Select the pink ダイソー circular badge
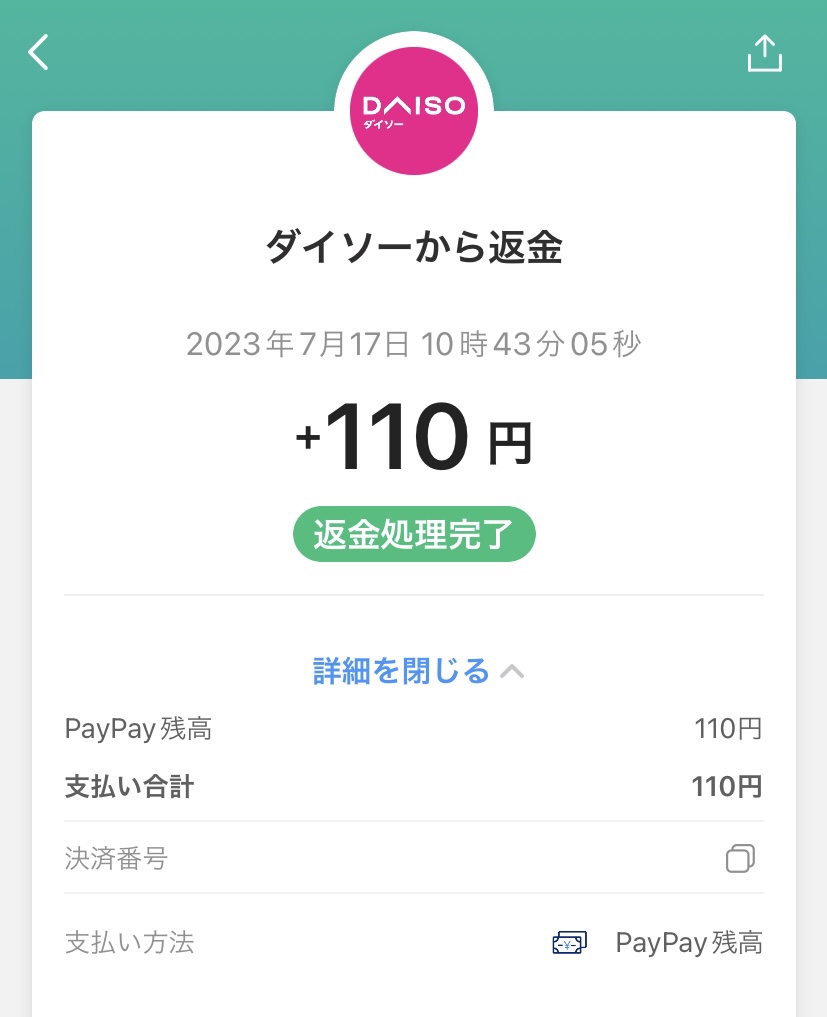This screenshot has height=1017, width=827. 414,110
